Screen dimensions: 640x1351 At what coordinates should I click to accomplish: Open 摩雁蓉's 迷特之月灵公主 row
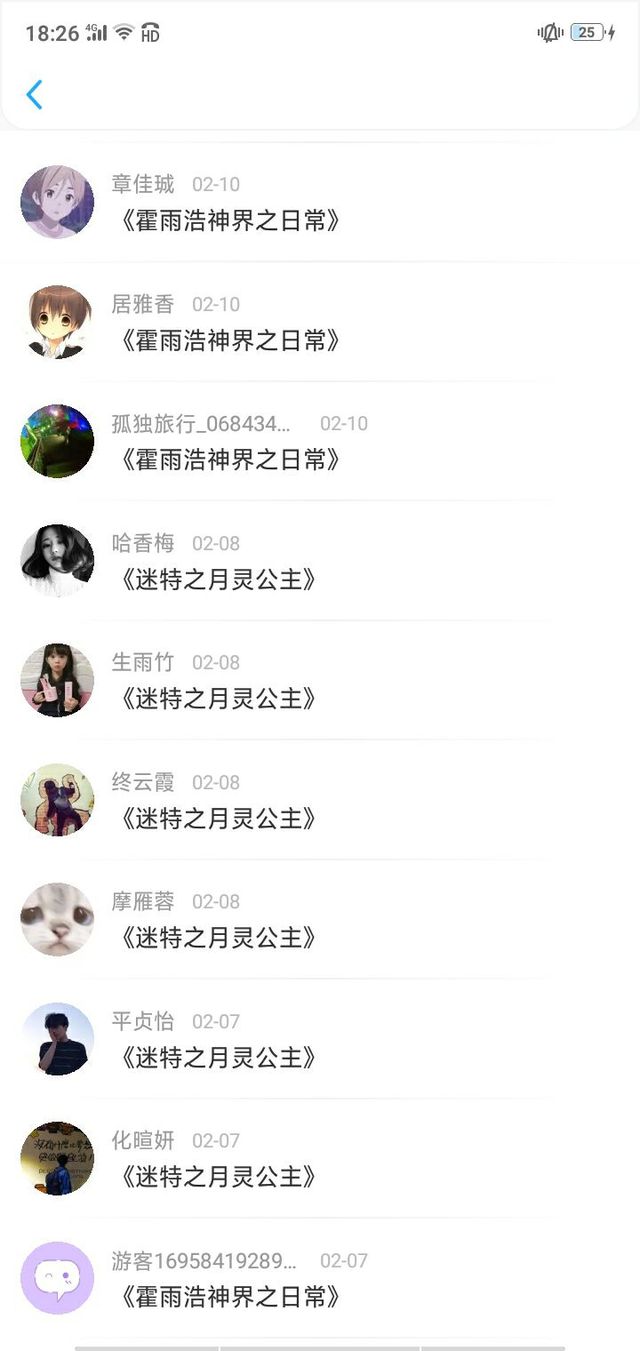pos(320,919)
